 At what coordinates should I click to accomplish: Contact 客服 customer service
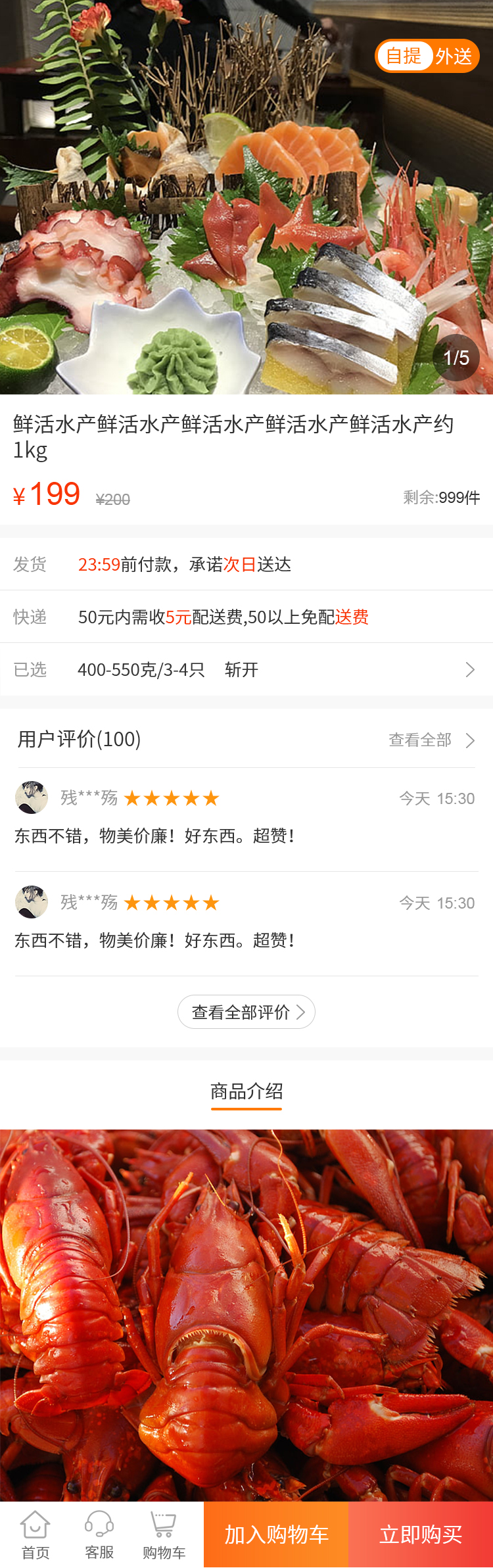point(99,1534)
